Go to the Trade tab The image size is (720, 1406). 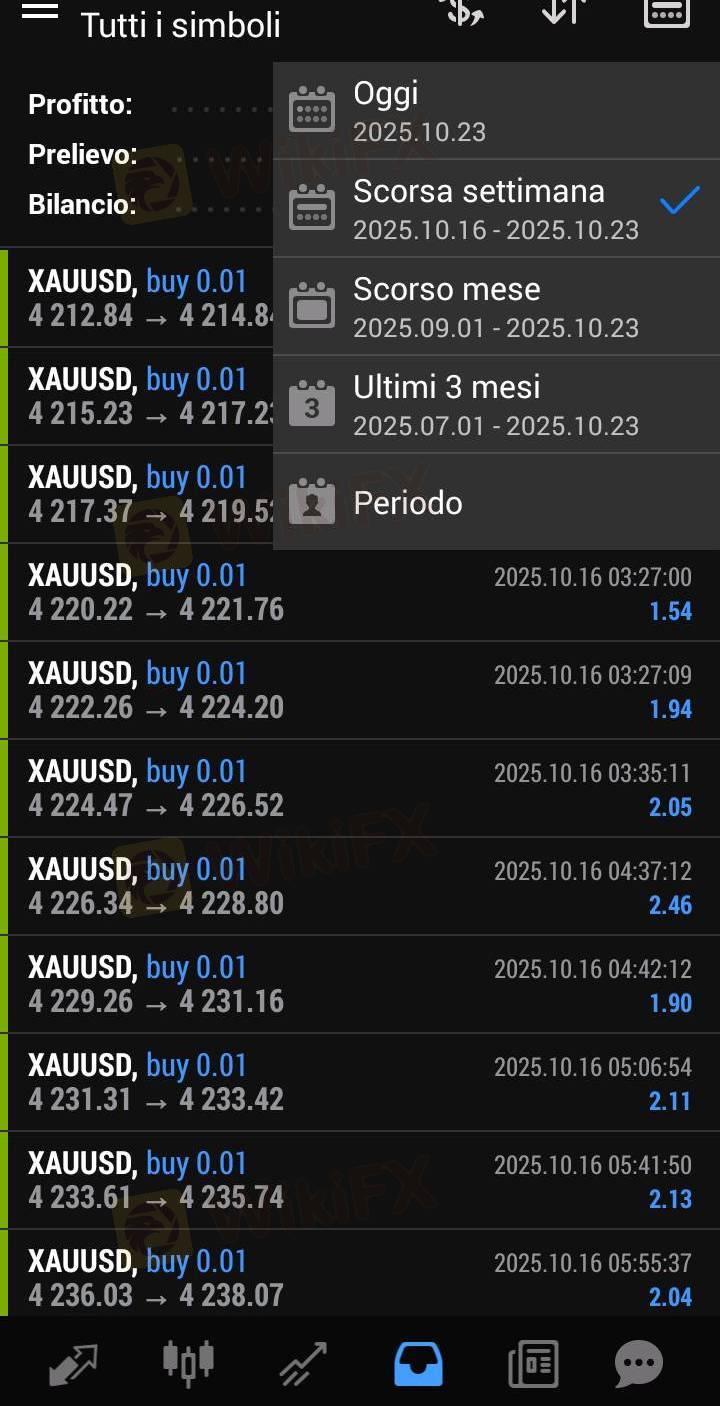tap(303, 1364)
